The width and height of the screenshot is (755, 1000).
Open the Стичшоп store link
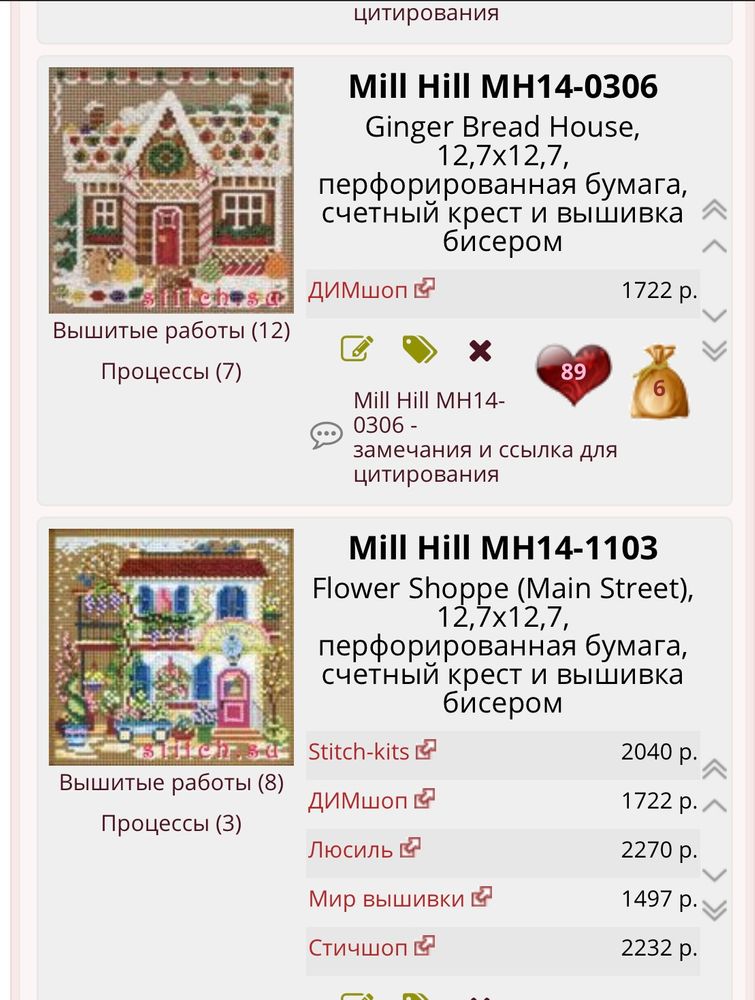pos(360,945)
